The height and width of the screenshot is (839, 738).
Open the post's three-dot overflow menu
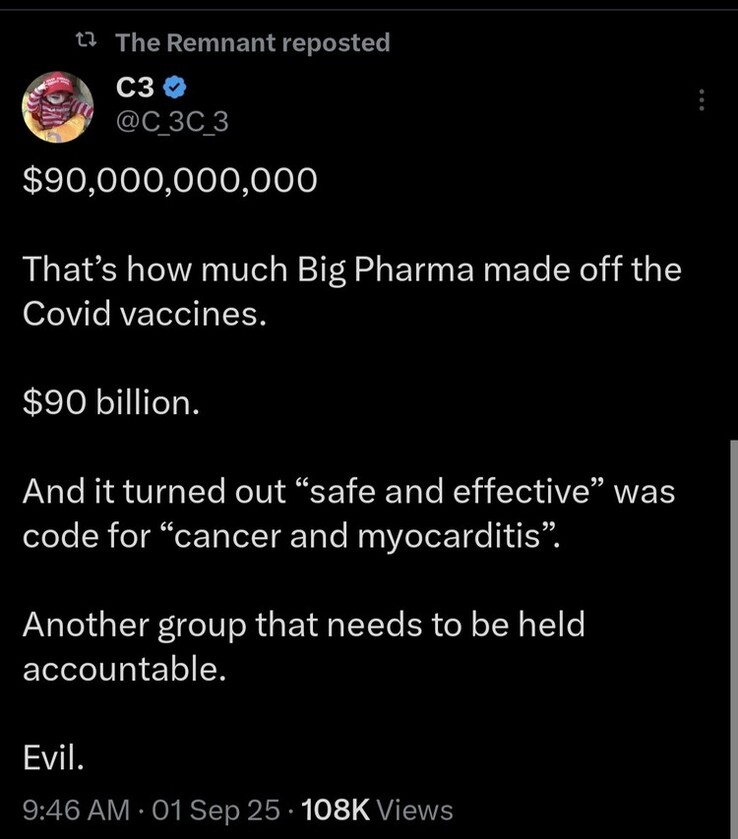pyautogui.click(x=701, y=100)
